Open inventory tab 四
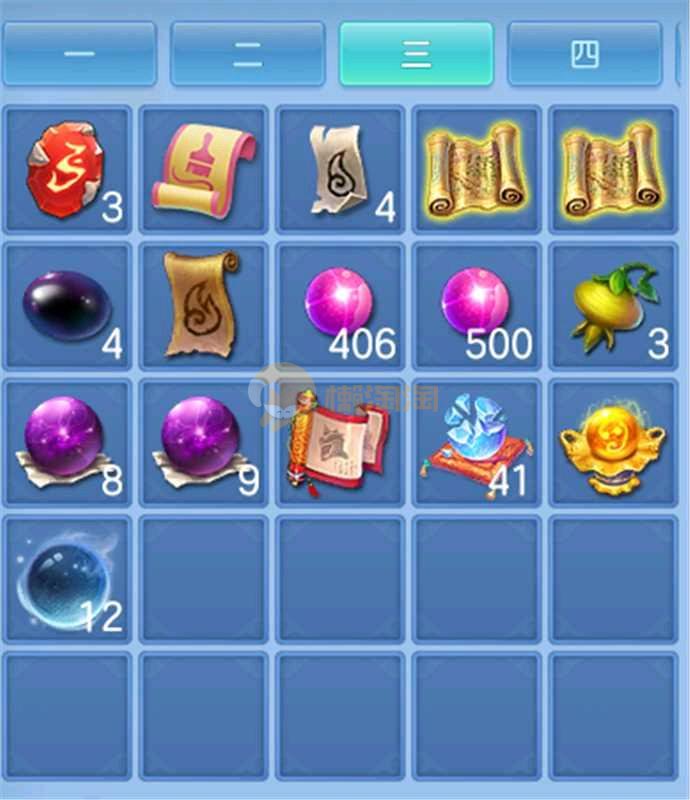 584,54
